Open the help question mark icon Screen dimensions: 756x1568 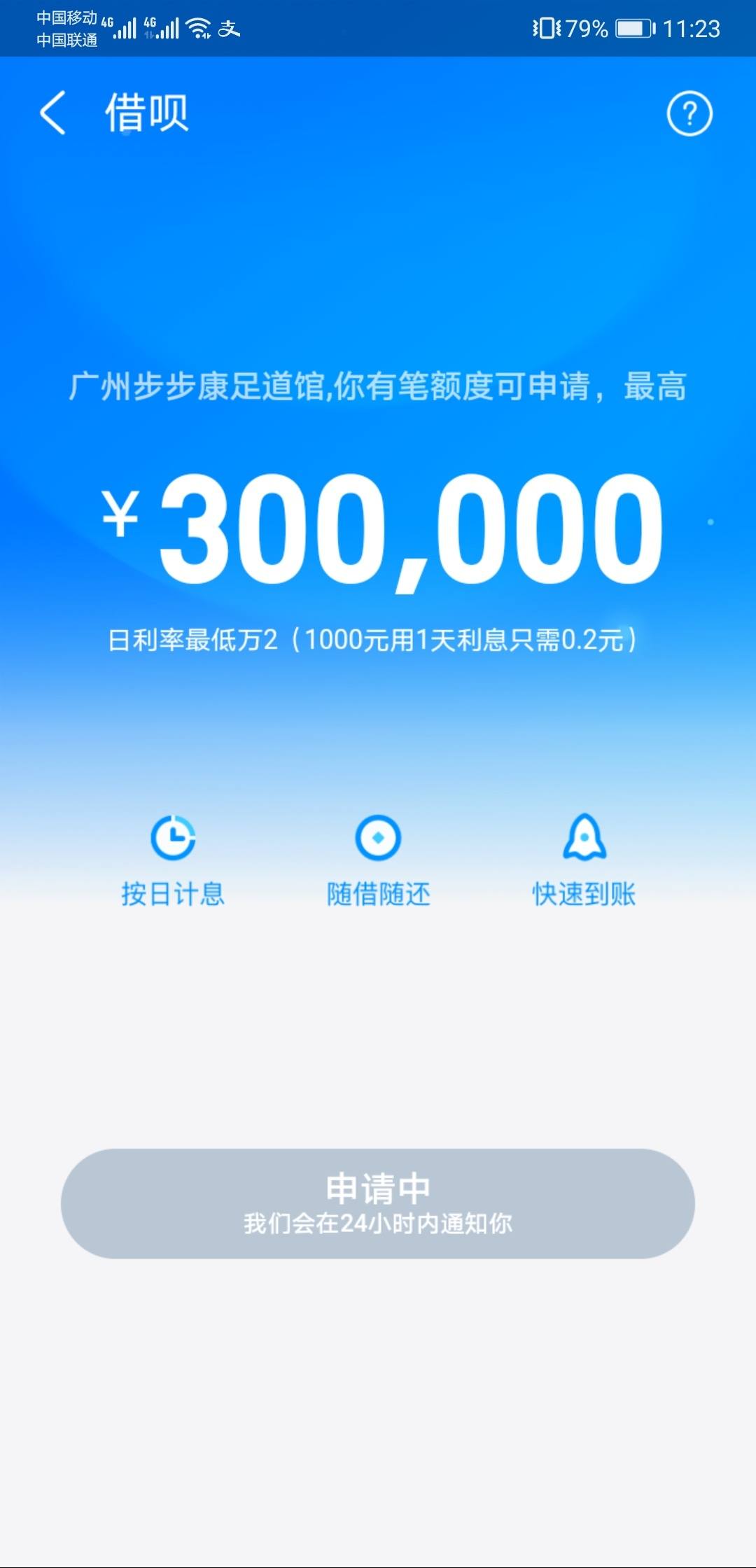pyautogui.click(x=689, y=113)
